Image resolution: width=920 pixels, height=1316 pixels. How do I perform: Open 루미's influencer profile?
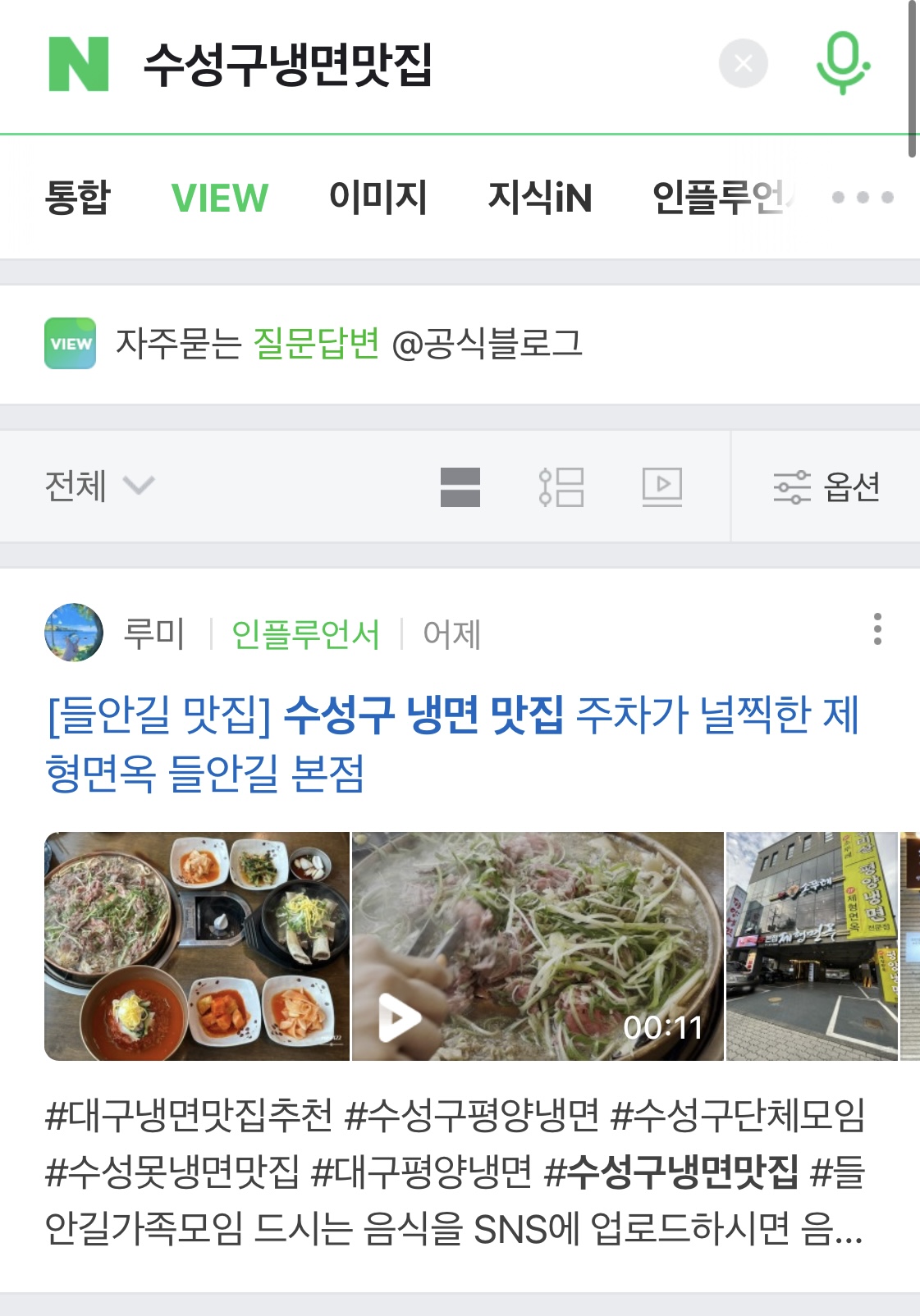pos(153,633)
